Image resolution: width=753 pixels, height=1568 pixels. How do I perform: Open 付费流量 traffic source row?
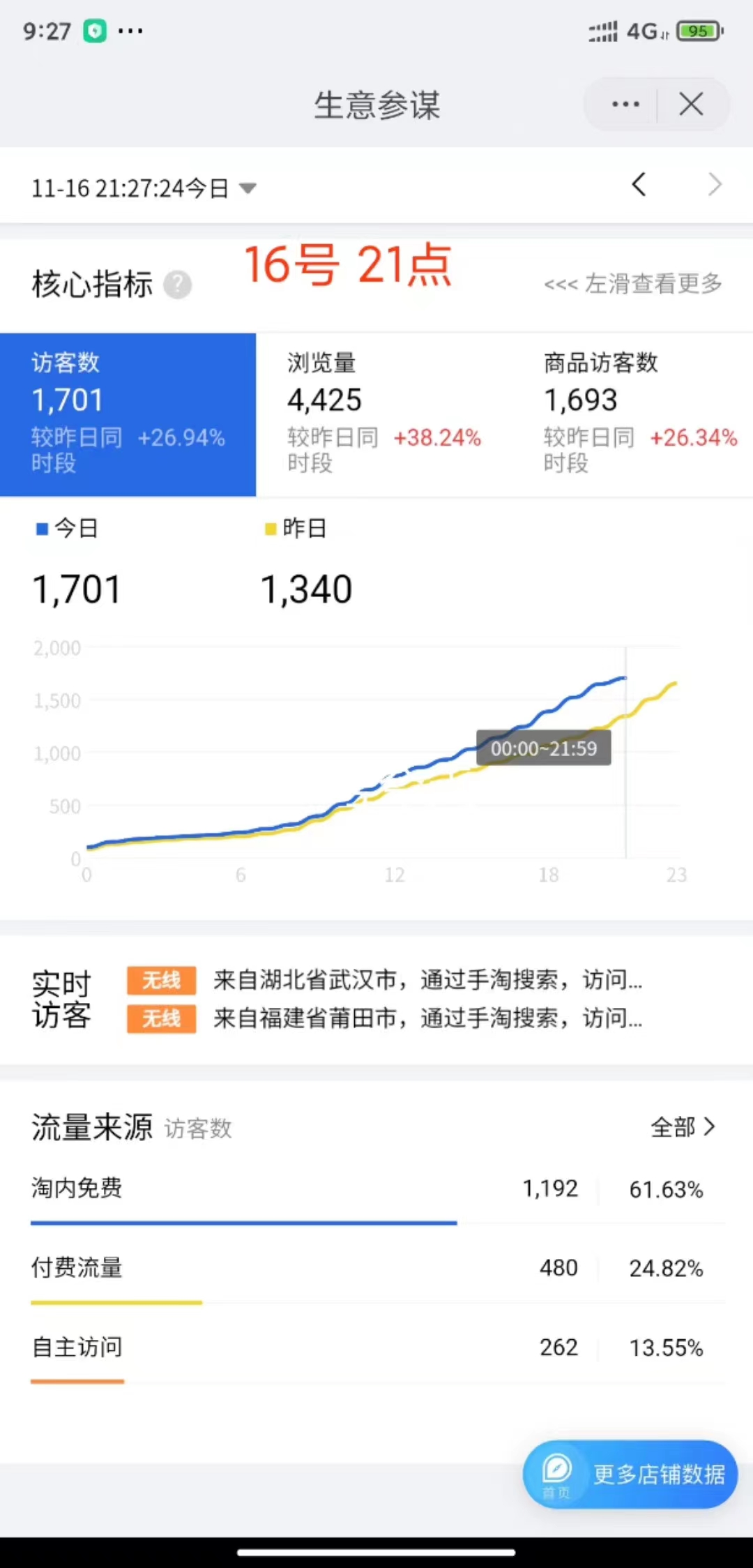(376, 1267)
